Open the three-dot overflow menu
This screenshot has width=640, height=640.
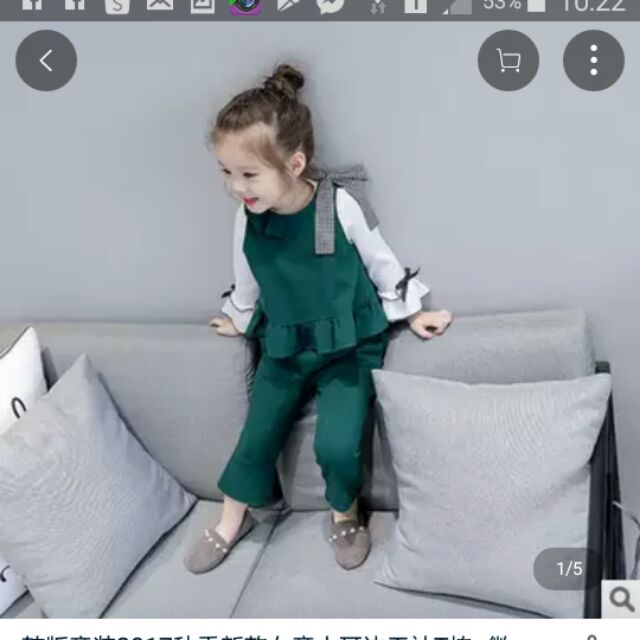click(x=593, y=61)
